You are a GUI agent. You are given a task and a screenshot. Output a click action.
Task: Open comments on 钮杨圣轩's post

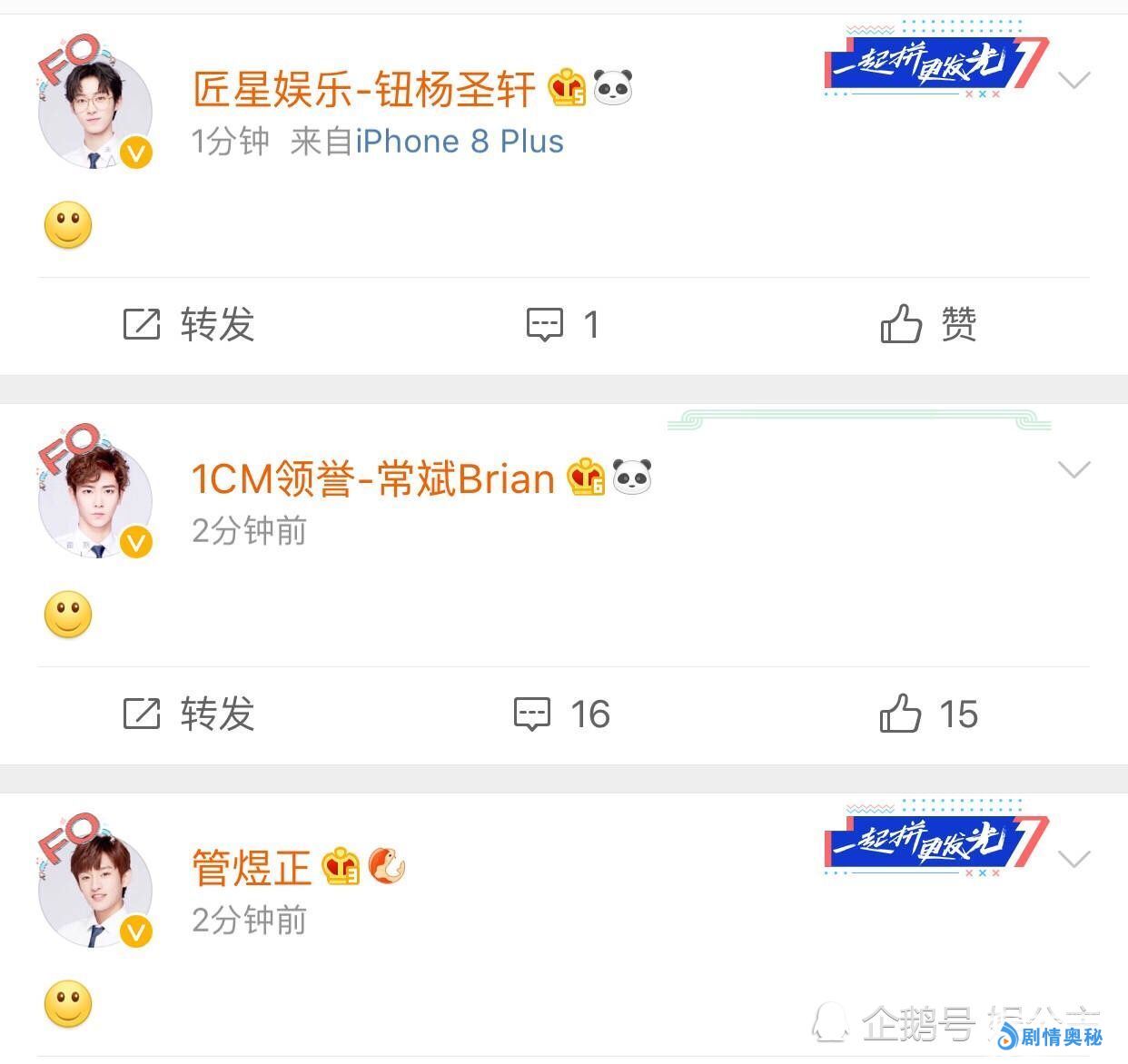[x=563, y=324]
